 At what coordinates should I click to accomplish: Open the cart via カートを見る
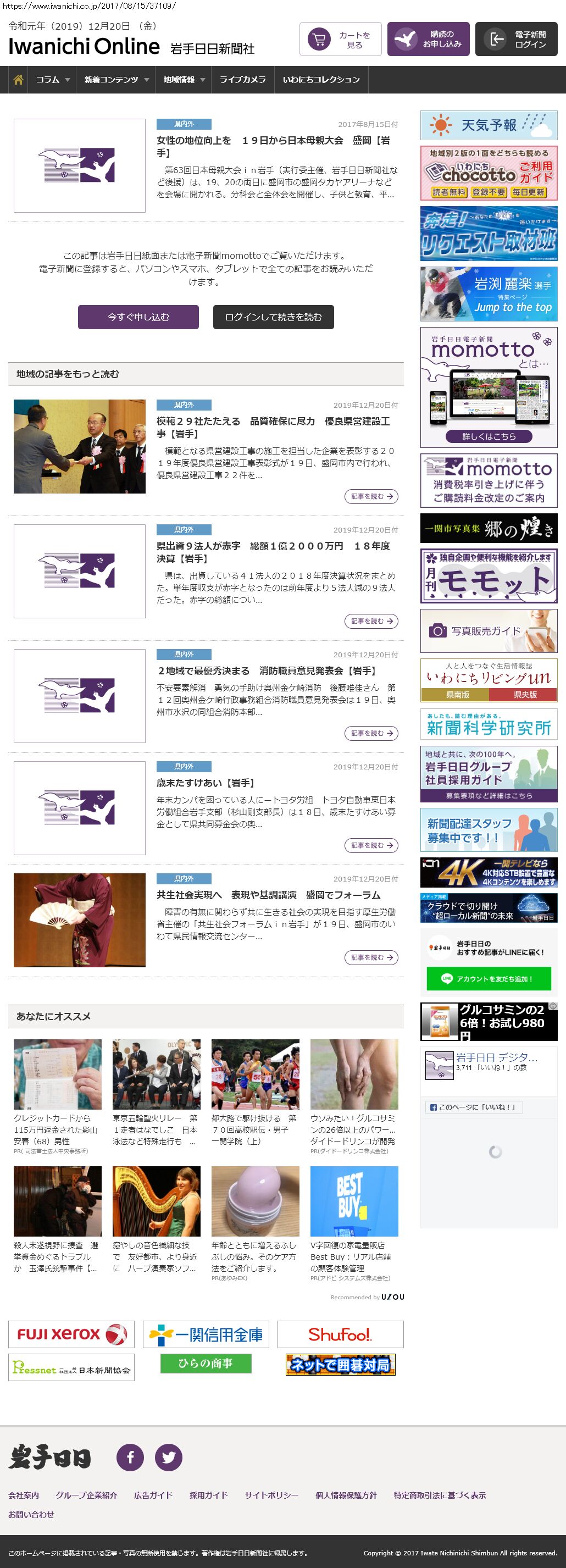pos(340,40)
